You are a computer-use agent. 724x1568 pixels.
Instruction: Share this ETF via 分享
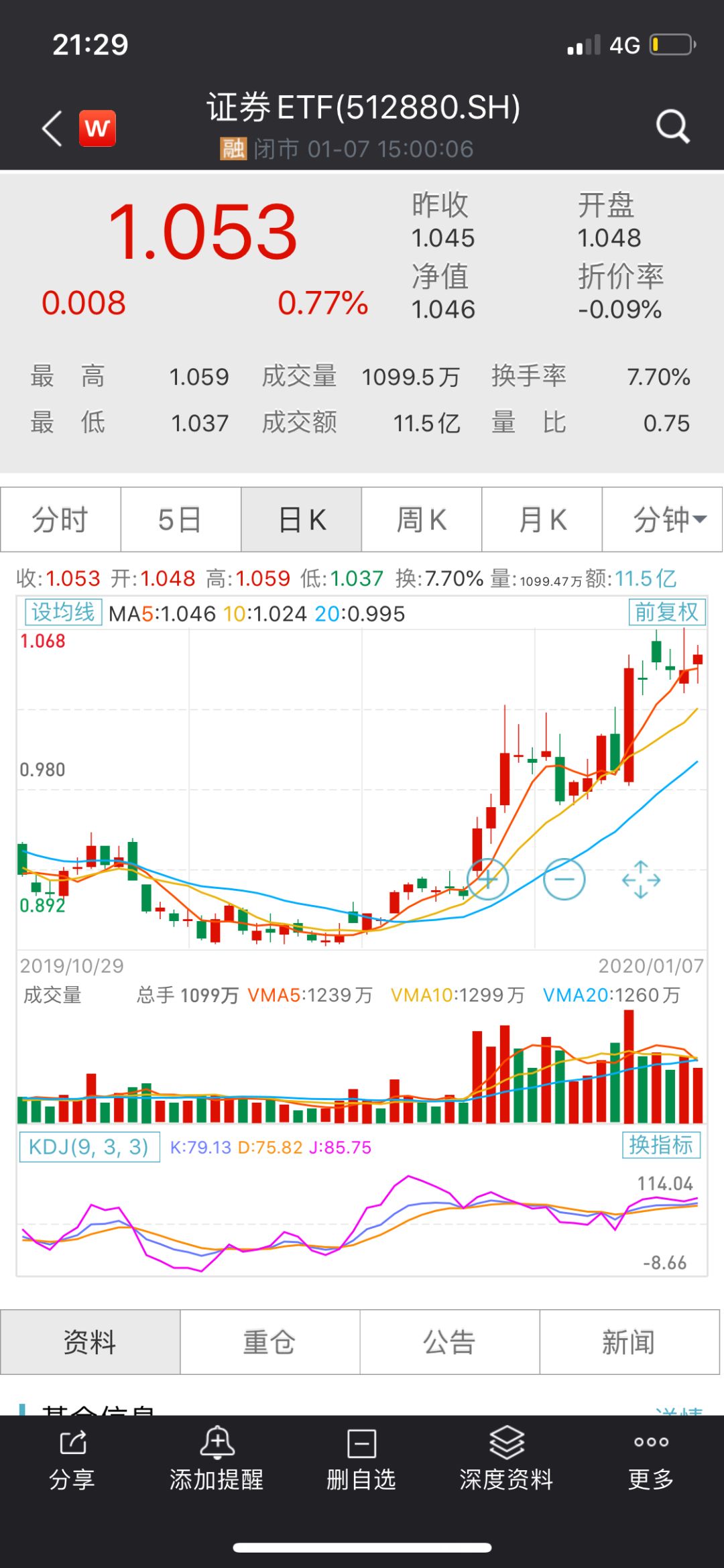[72, 1460]
